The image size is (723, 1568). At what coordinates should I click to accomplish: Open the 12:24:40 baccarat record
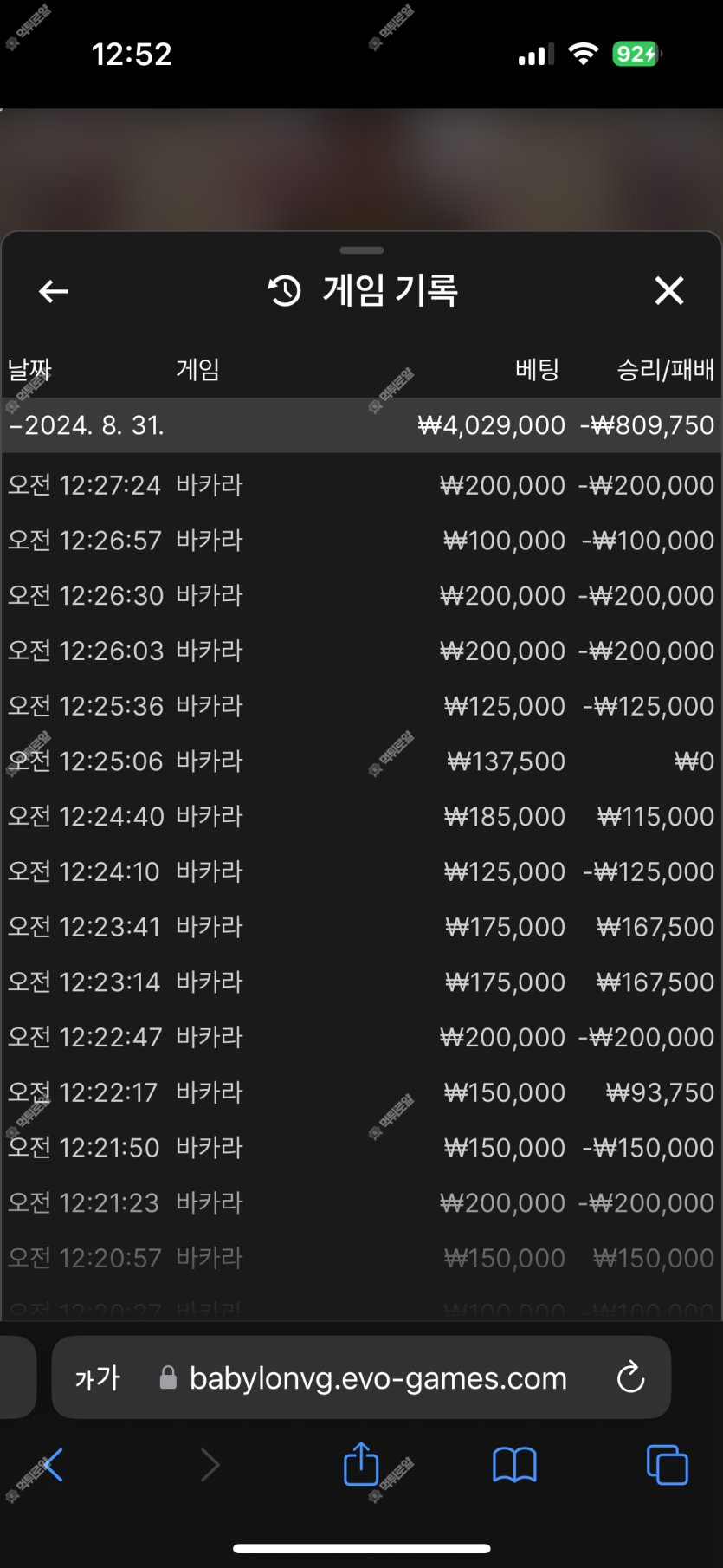point(361,817)
